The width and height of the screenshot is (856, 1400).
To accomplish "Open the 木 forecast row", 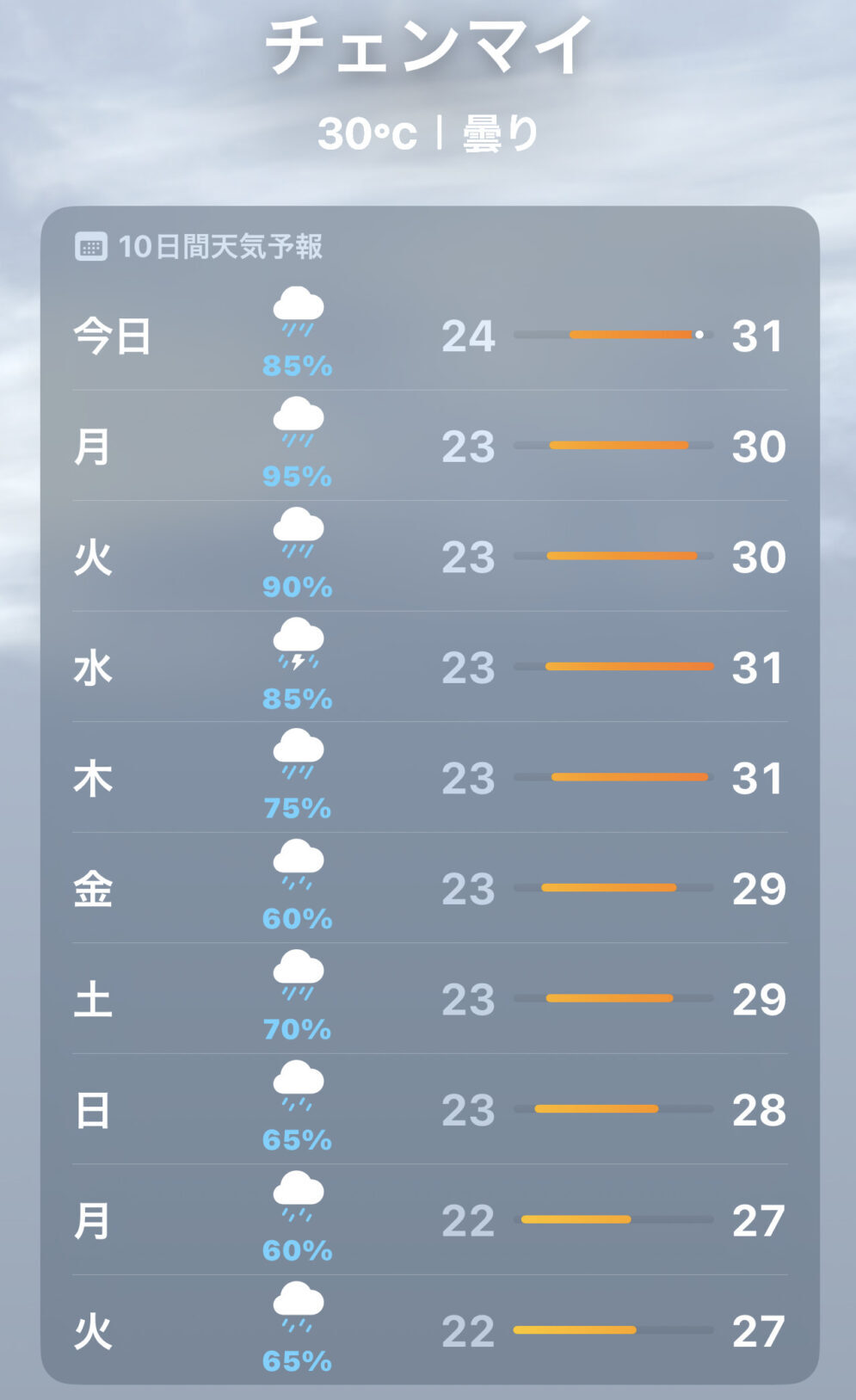I will 428,778.
